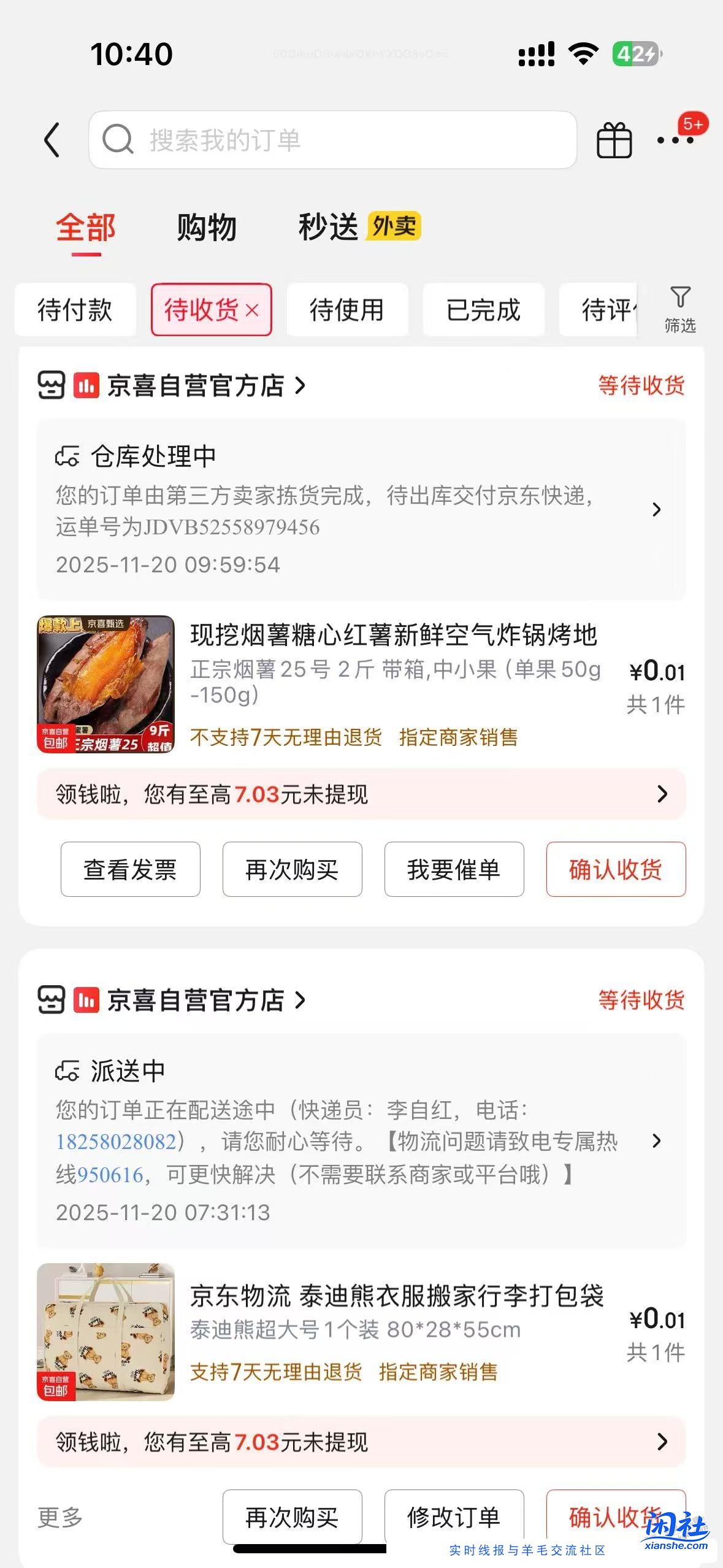Click the 我要催单 button
The image size is (723, 1568).
click(x=454, y=869)
